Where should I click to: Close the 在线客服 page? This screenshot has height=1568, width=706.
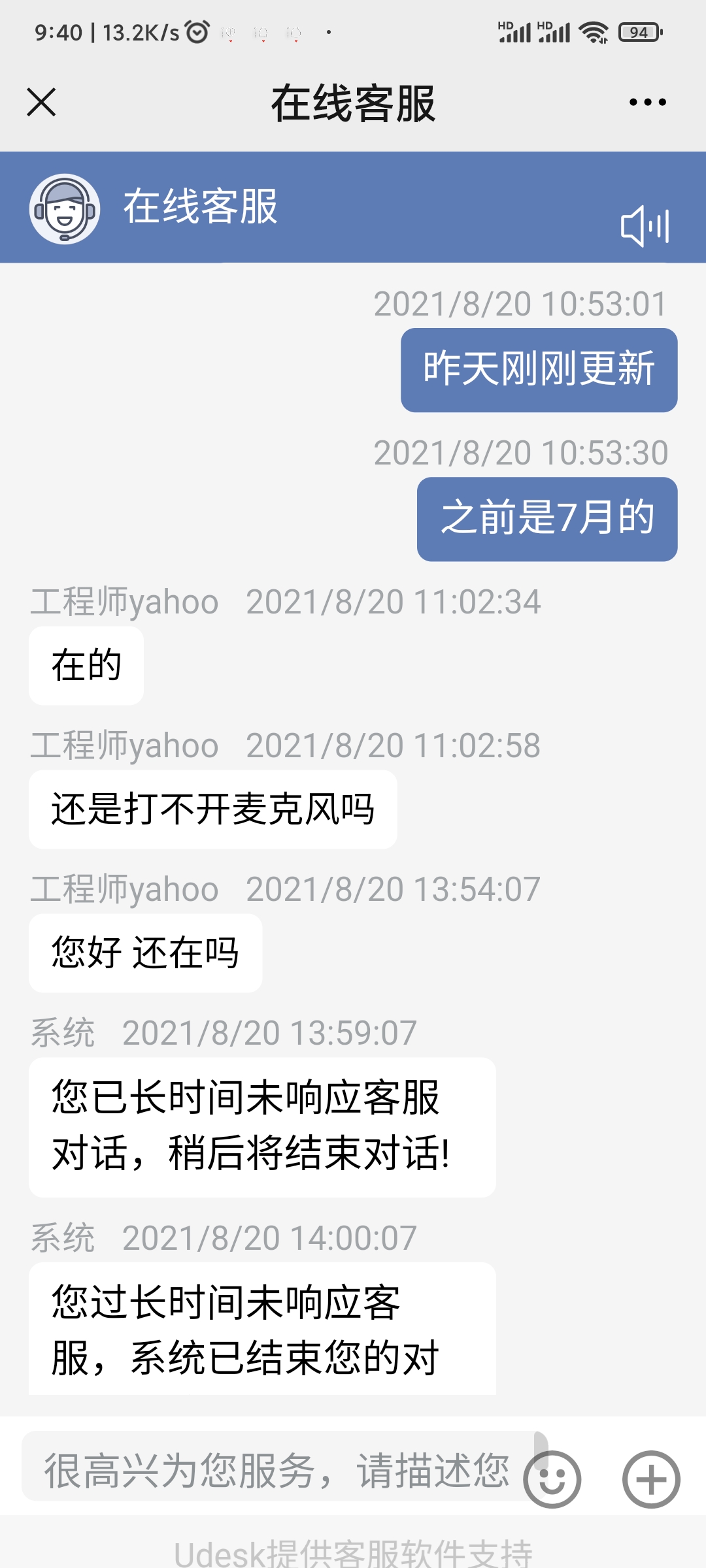click(41, 103)
